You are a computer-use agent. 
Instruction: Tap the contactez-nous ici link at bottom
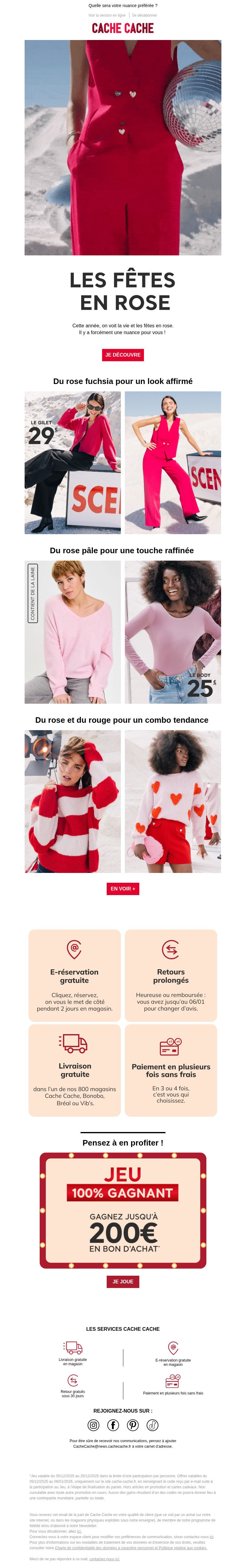104,1559
